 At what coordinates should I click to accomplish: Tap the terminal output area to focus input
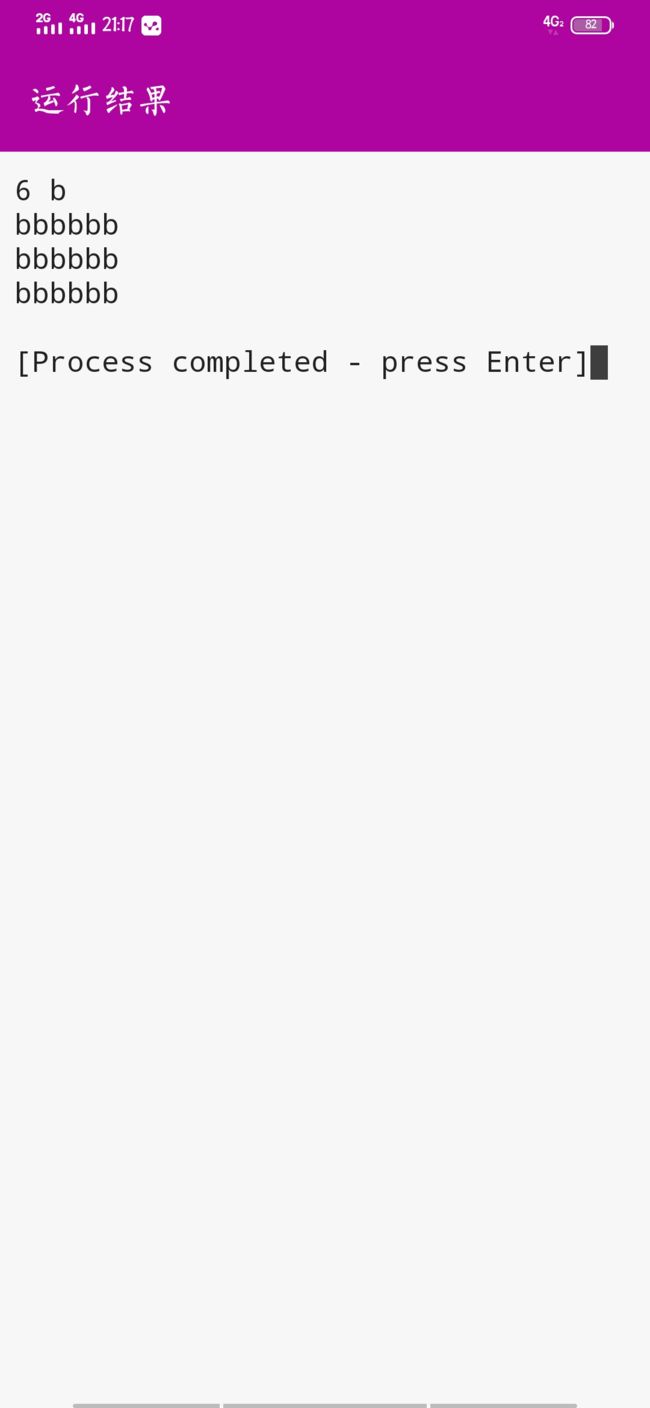point(325,778)
